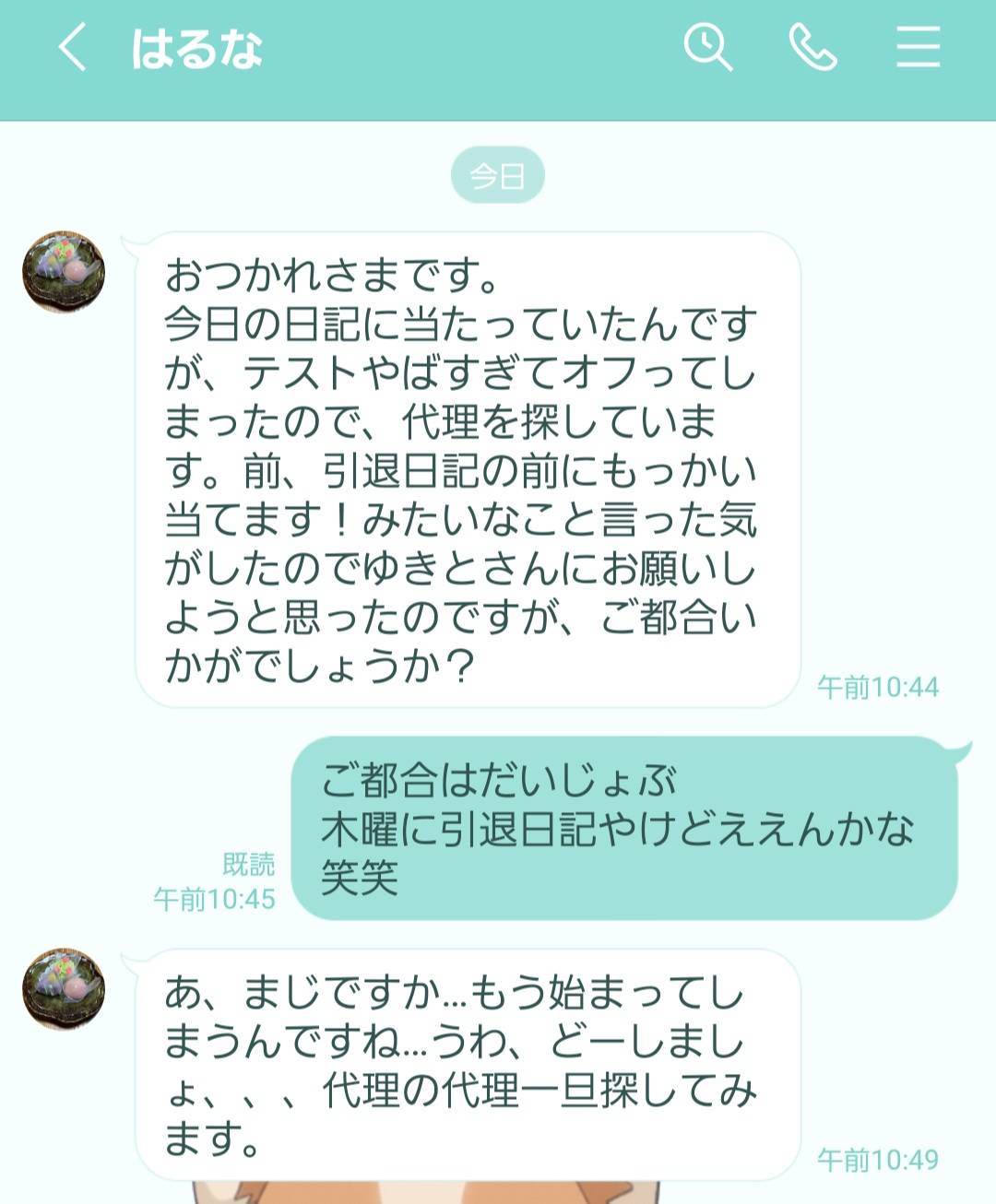Open はるな's profile picture beside the 10:44 message

pyautogui.click(x=64, y=272)
